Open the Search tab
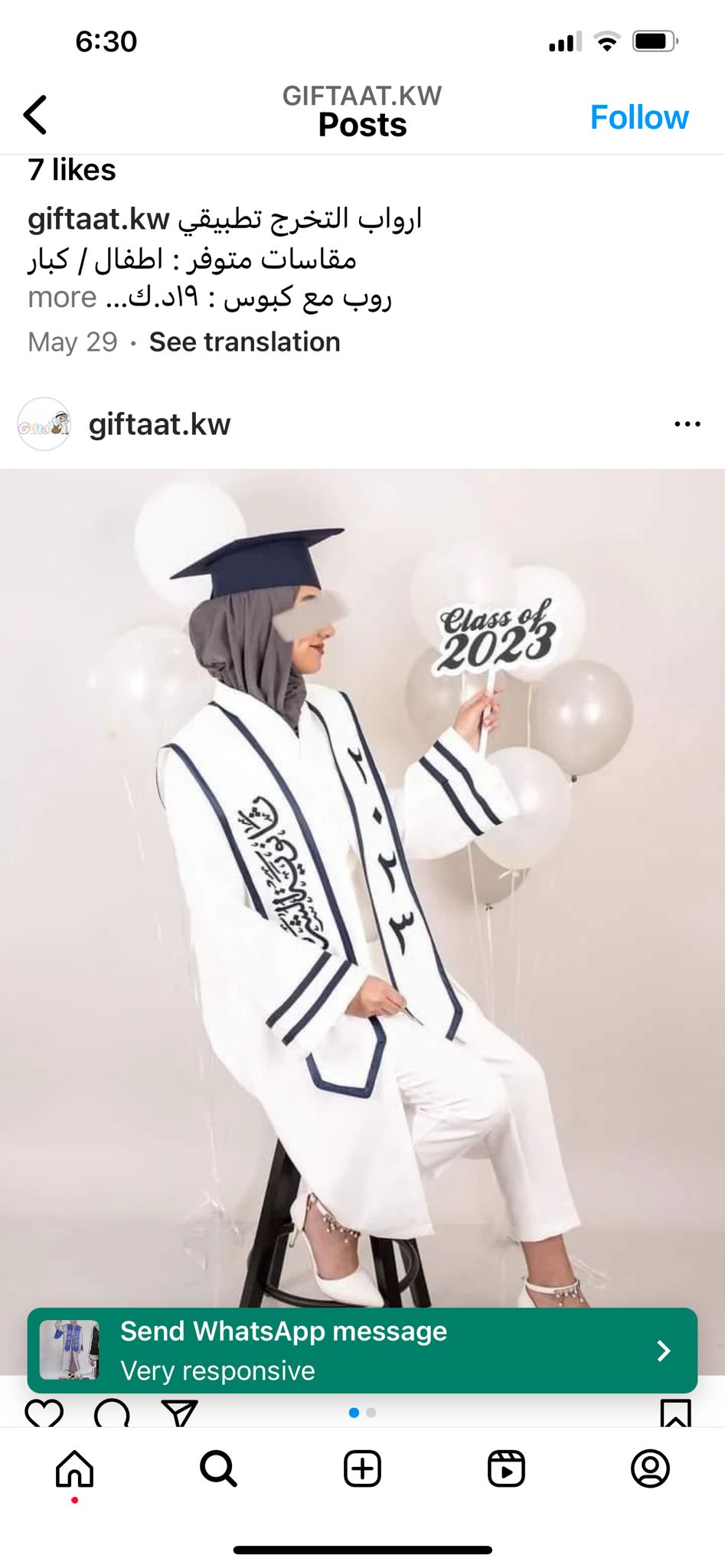The image size is (725, 1568). click(x=218, y=1469)
